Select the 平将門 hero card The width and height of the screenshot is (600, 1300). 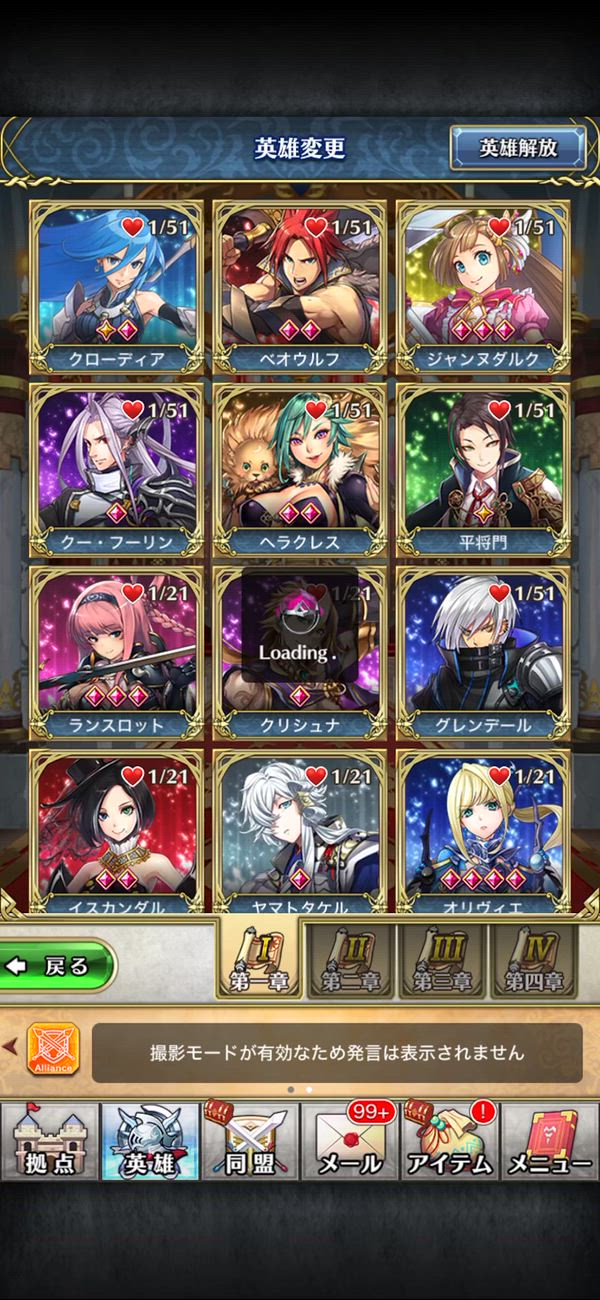pos(484,470)
